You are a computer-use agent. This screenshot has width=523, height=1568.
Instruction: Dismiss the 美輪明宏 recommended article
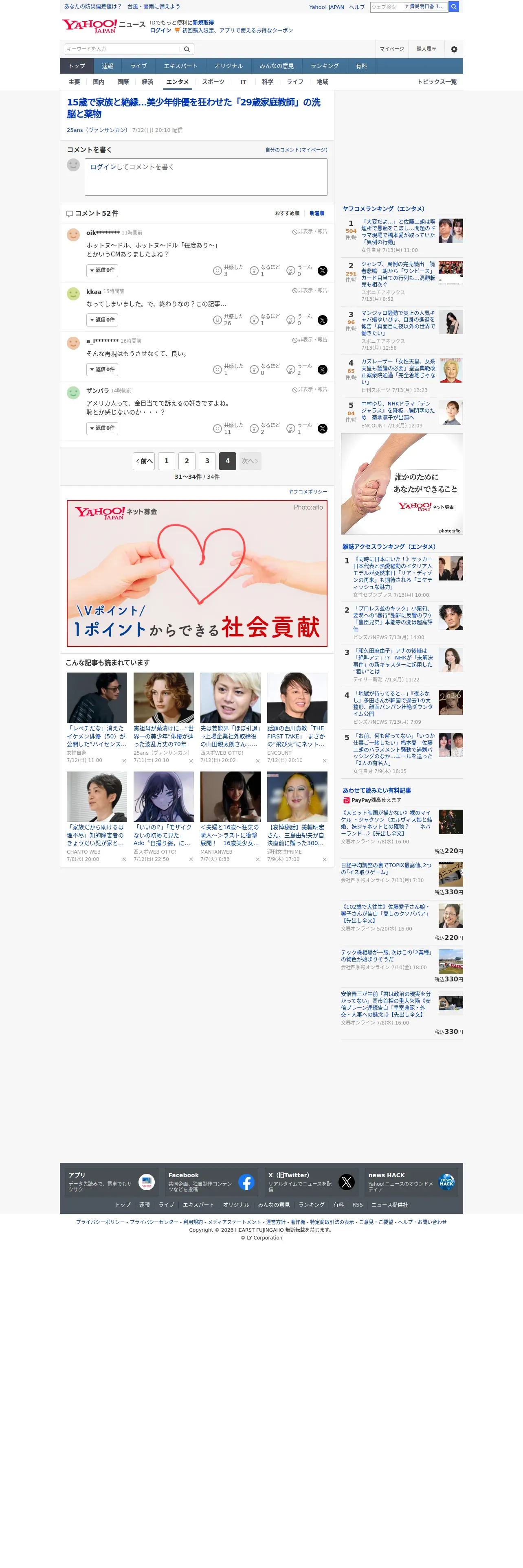click(325, 859)
